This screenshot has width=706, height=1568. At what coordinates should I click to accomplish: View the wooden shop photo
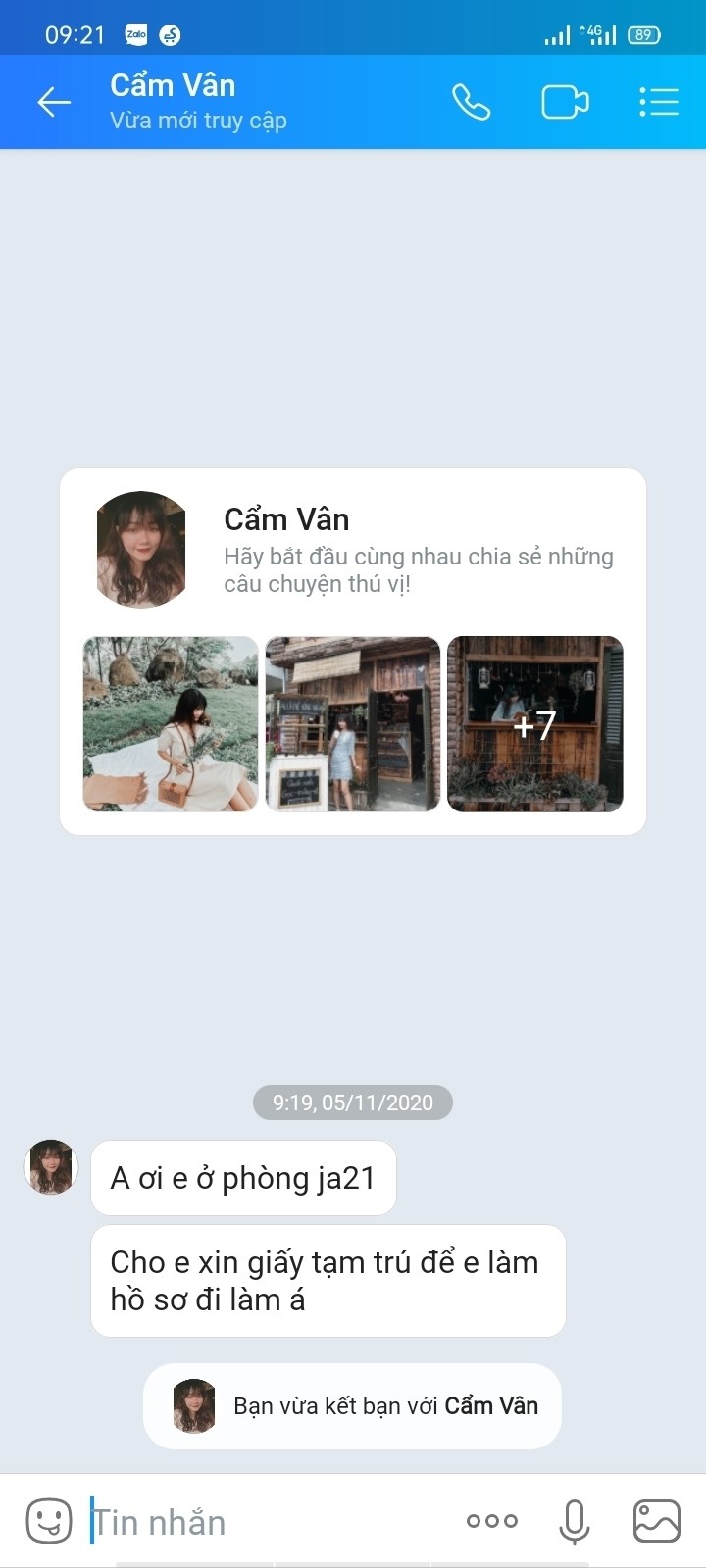coord(353,724)
